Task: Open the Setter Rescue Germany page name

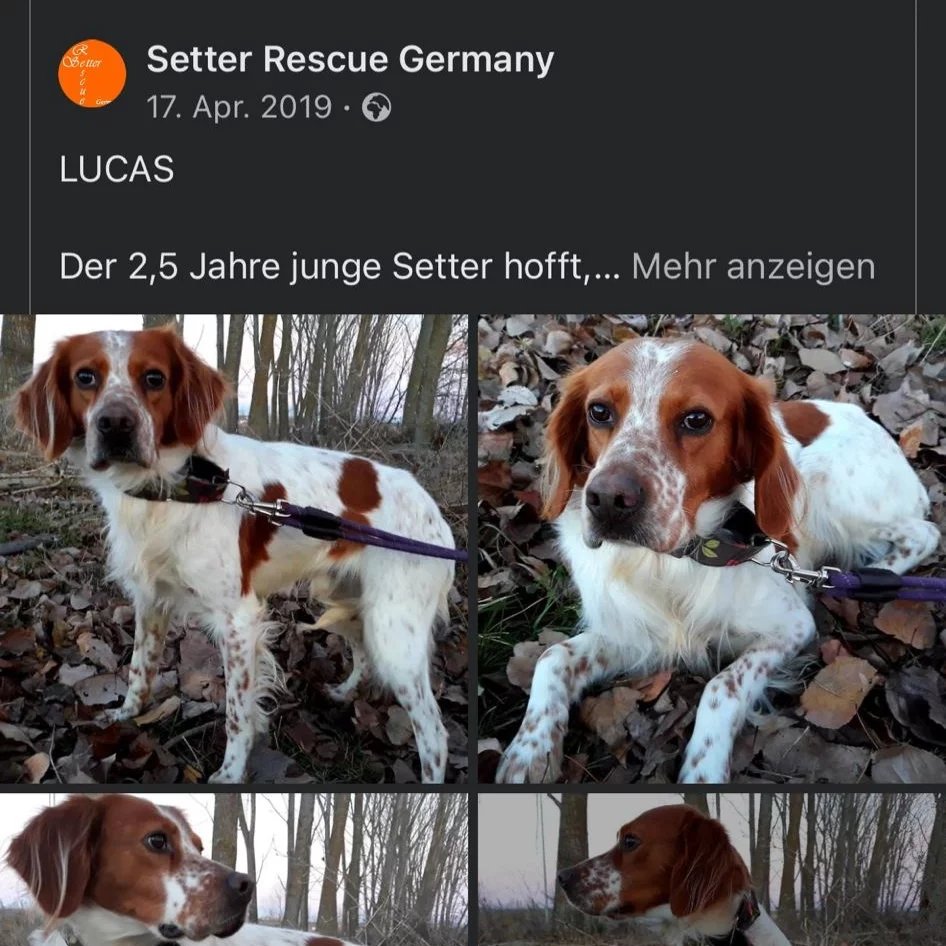Action: click(x=350, y=61)
